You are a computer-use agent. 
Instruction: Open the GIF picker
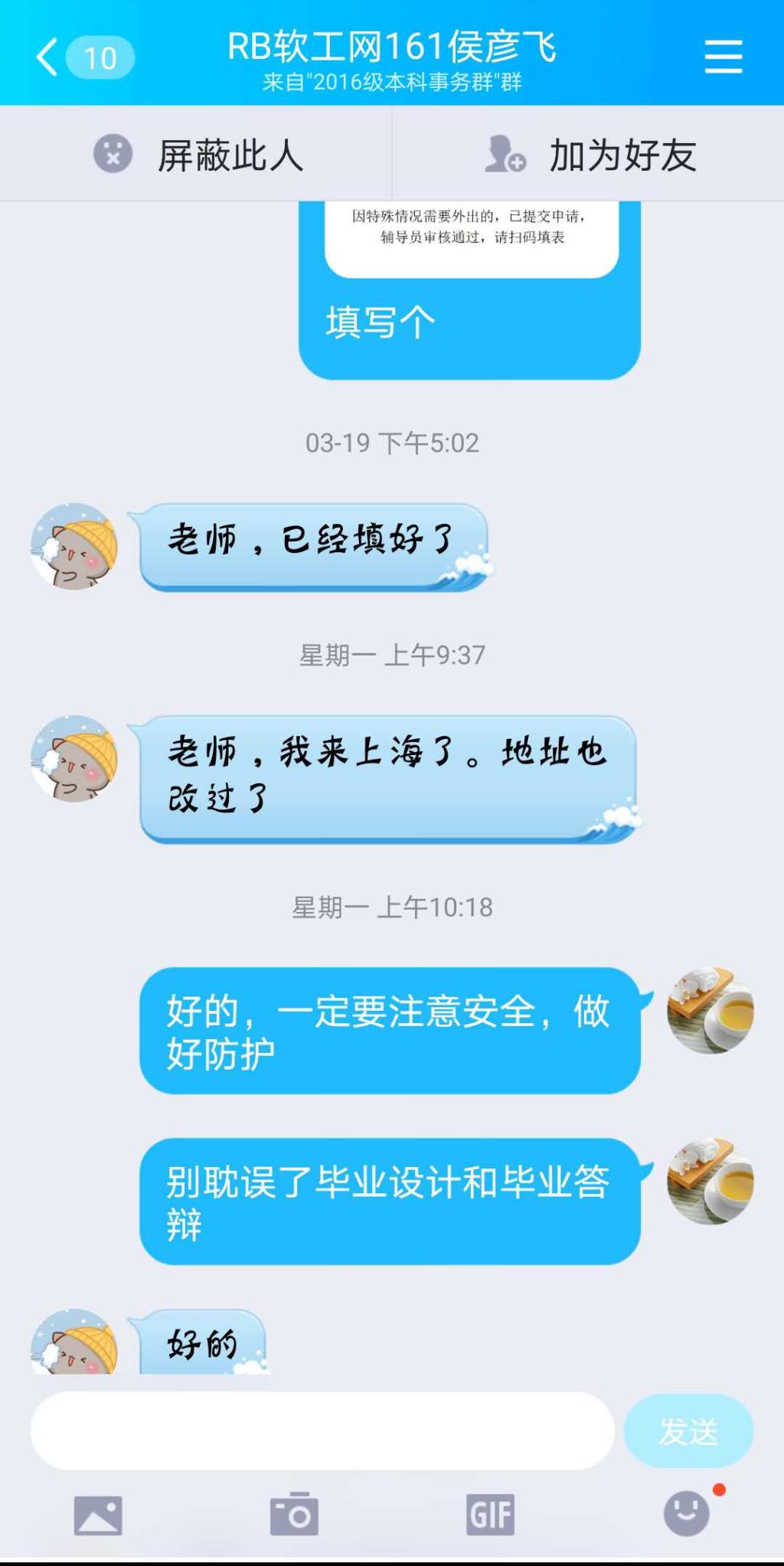pyautogui.click(x=490, y=1514)
